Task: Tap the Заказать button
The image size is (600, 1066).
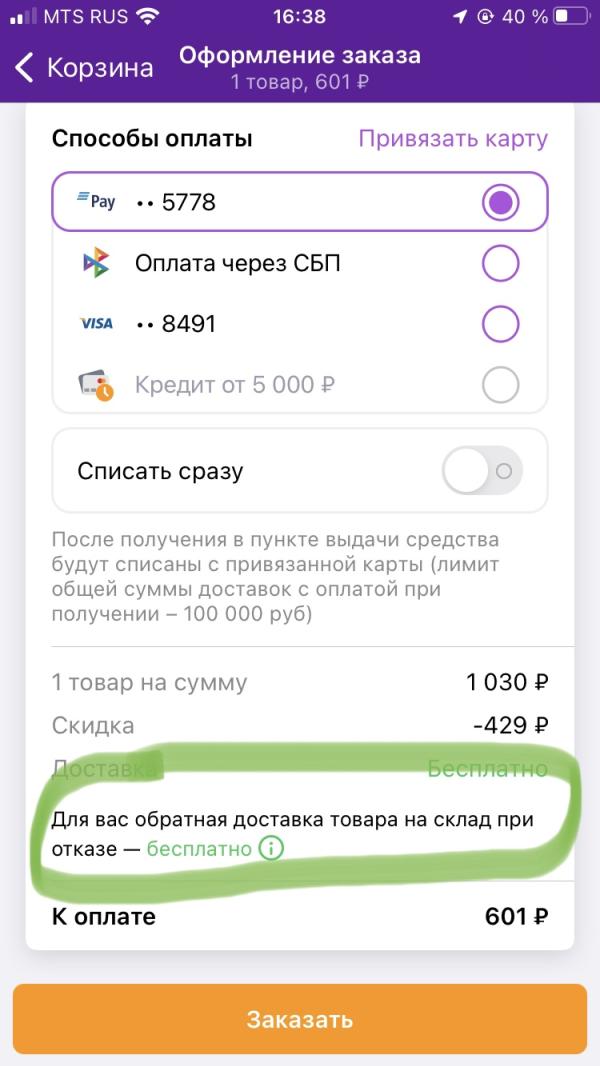Action: pyautogui.click(x=300, y=1019)
